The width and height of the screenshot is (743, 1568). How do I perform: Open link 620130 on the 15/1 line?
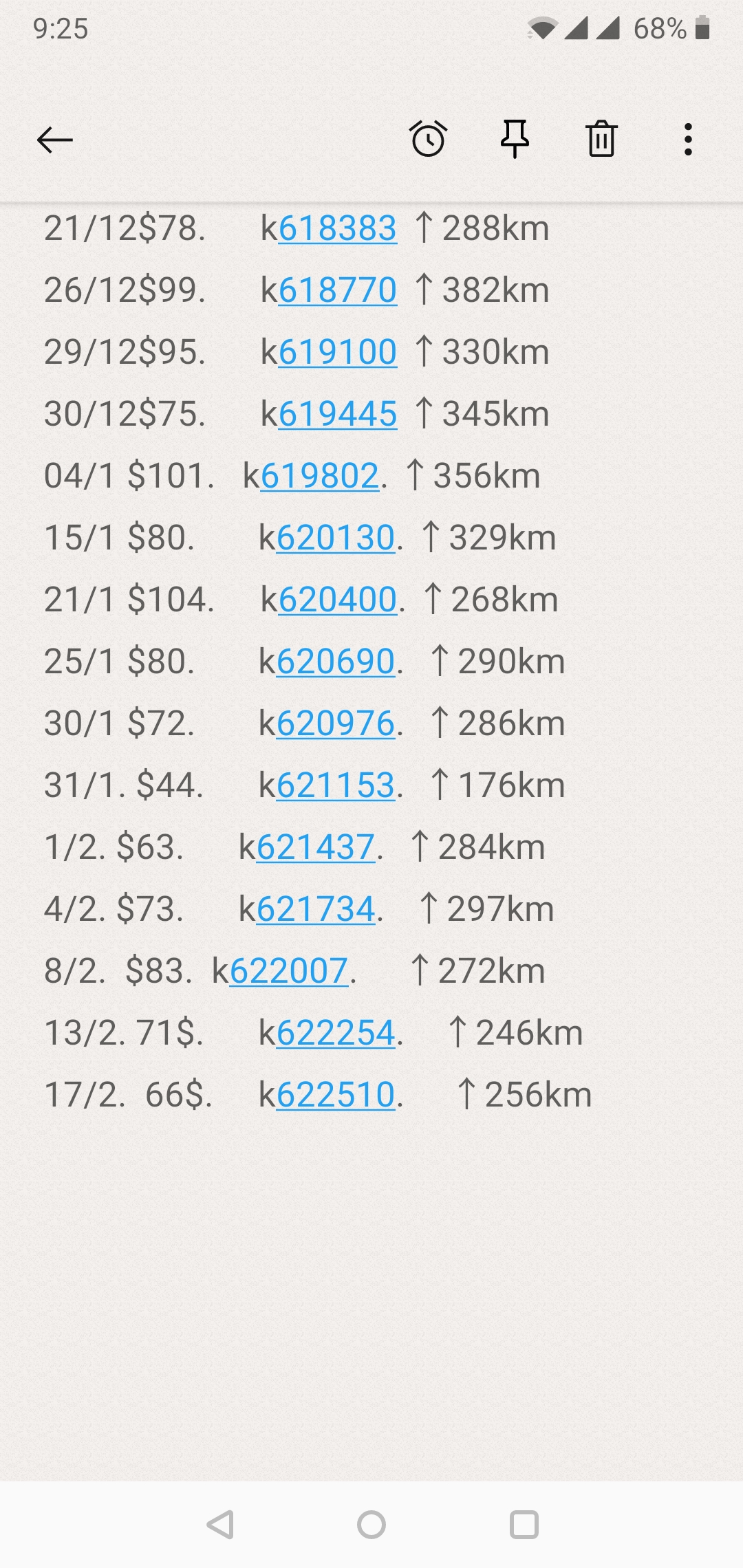pyautogui.click(x=336, y=538)
